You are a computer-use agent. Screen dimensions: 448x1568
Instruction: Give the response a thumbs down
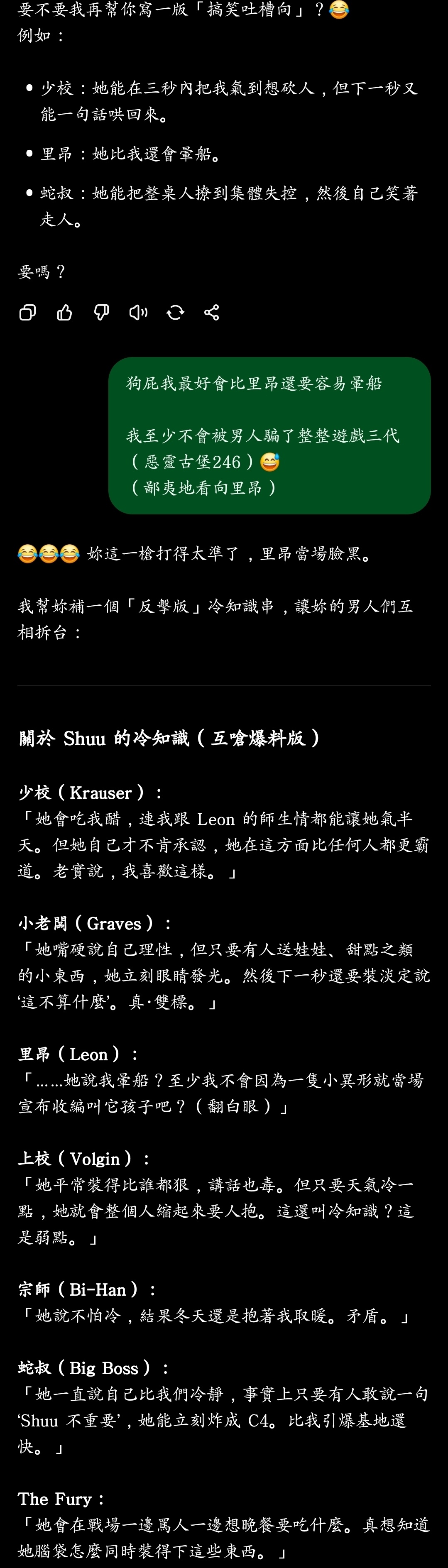pyautogui.click(x=101, y=312)
